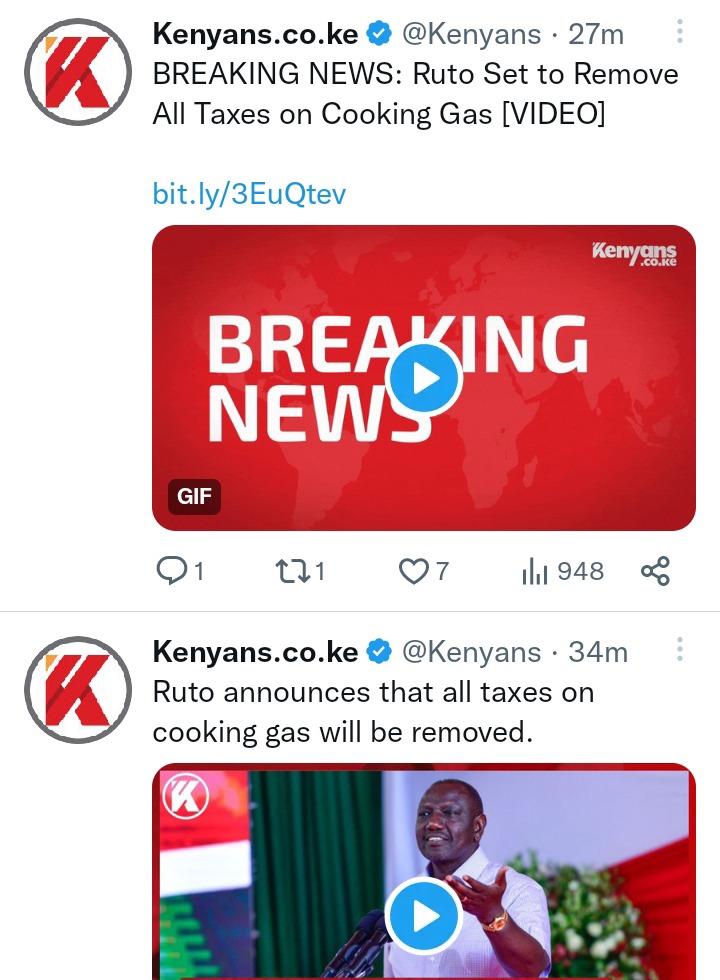Open overflow menu on the 34m tweet

click(x=679, y=652)
